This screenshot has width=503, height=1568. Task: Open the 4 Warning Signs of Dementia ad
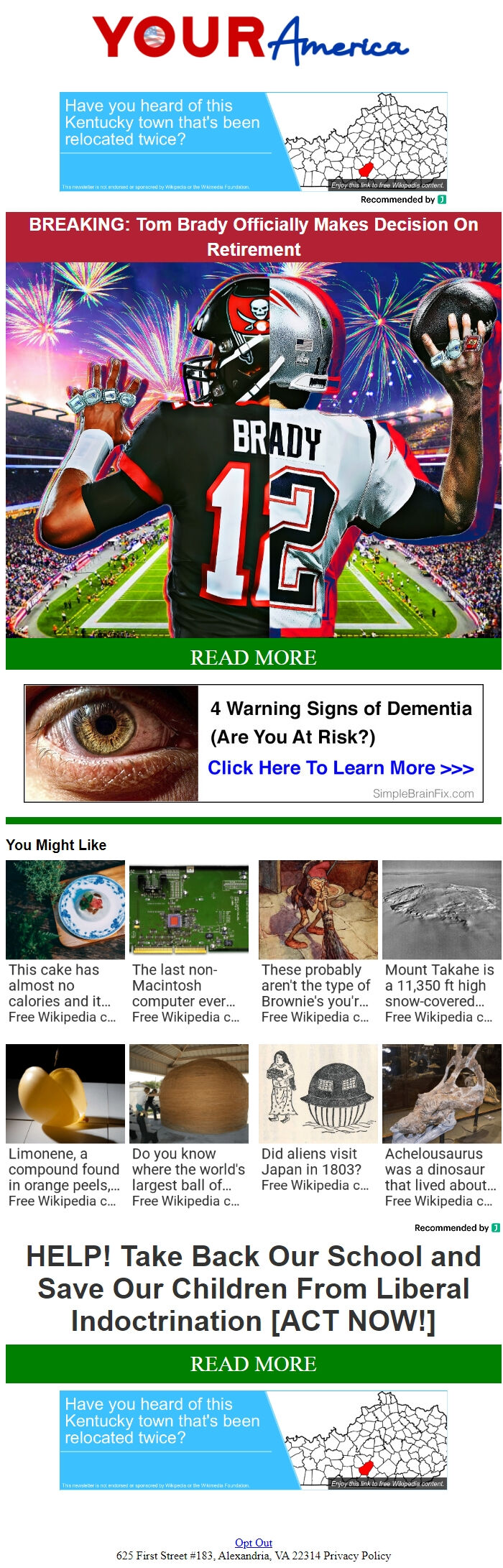253,743
